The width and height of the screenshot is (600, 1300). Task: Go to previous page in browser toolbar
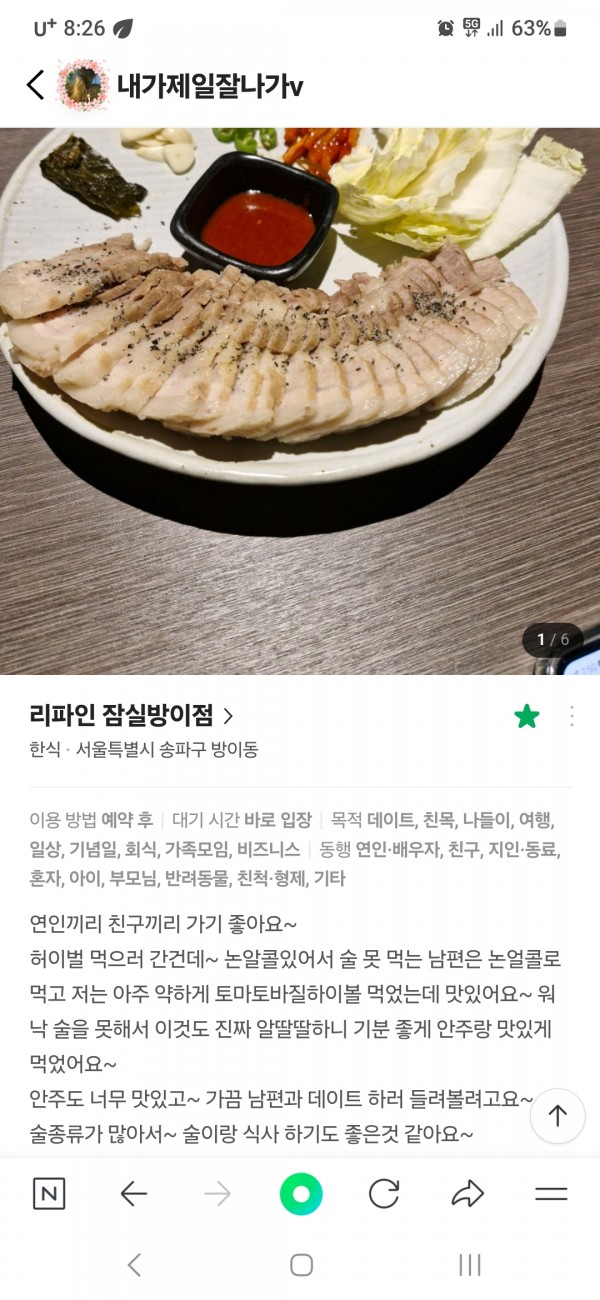coord(133,1193)
